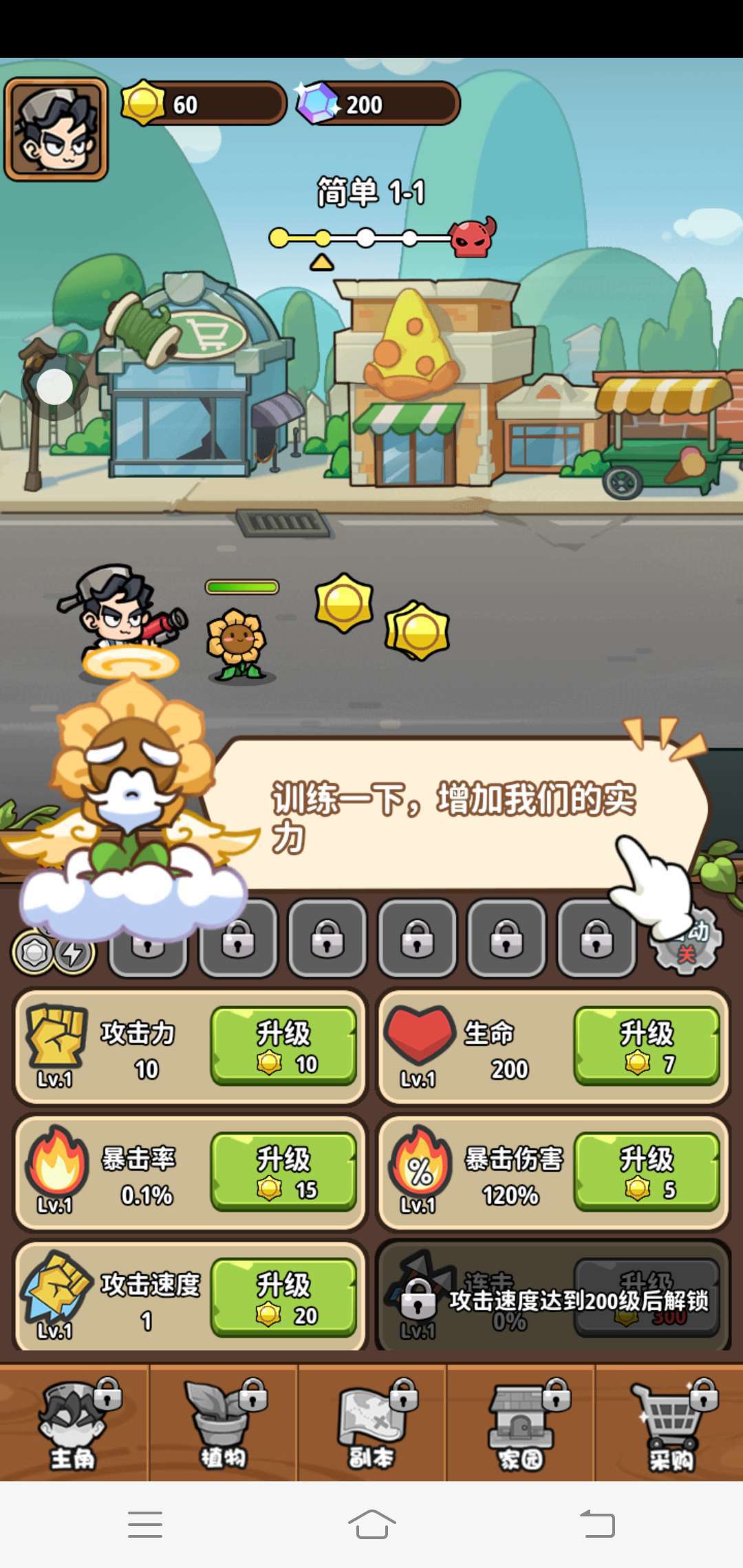Screen dimensions: 743x1568
Task: Go to the 家园 tab
Action: click(521, 1424)
